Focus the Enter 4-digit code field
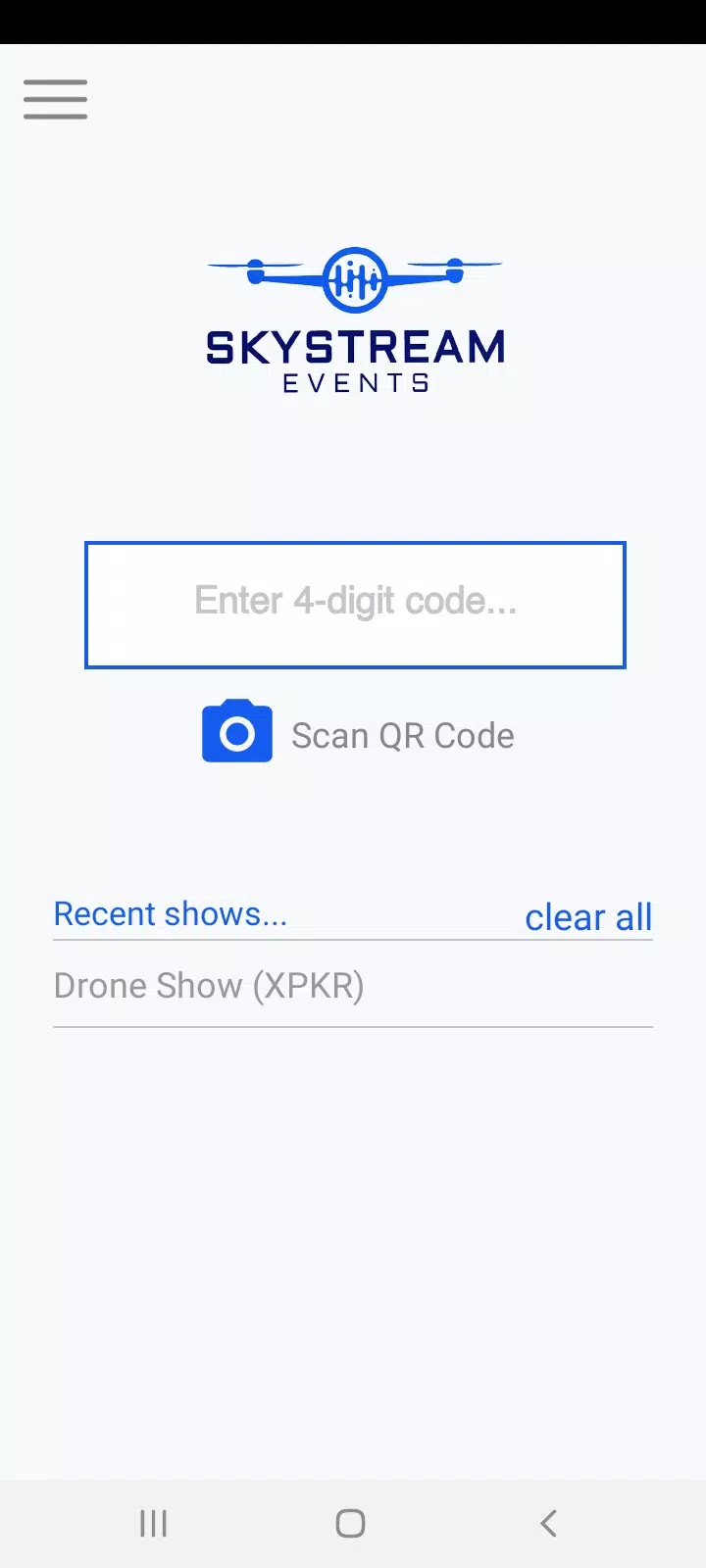This screenshot has height=1568, width=706. [355, 604]
